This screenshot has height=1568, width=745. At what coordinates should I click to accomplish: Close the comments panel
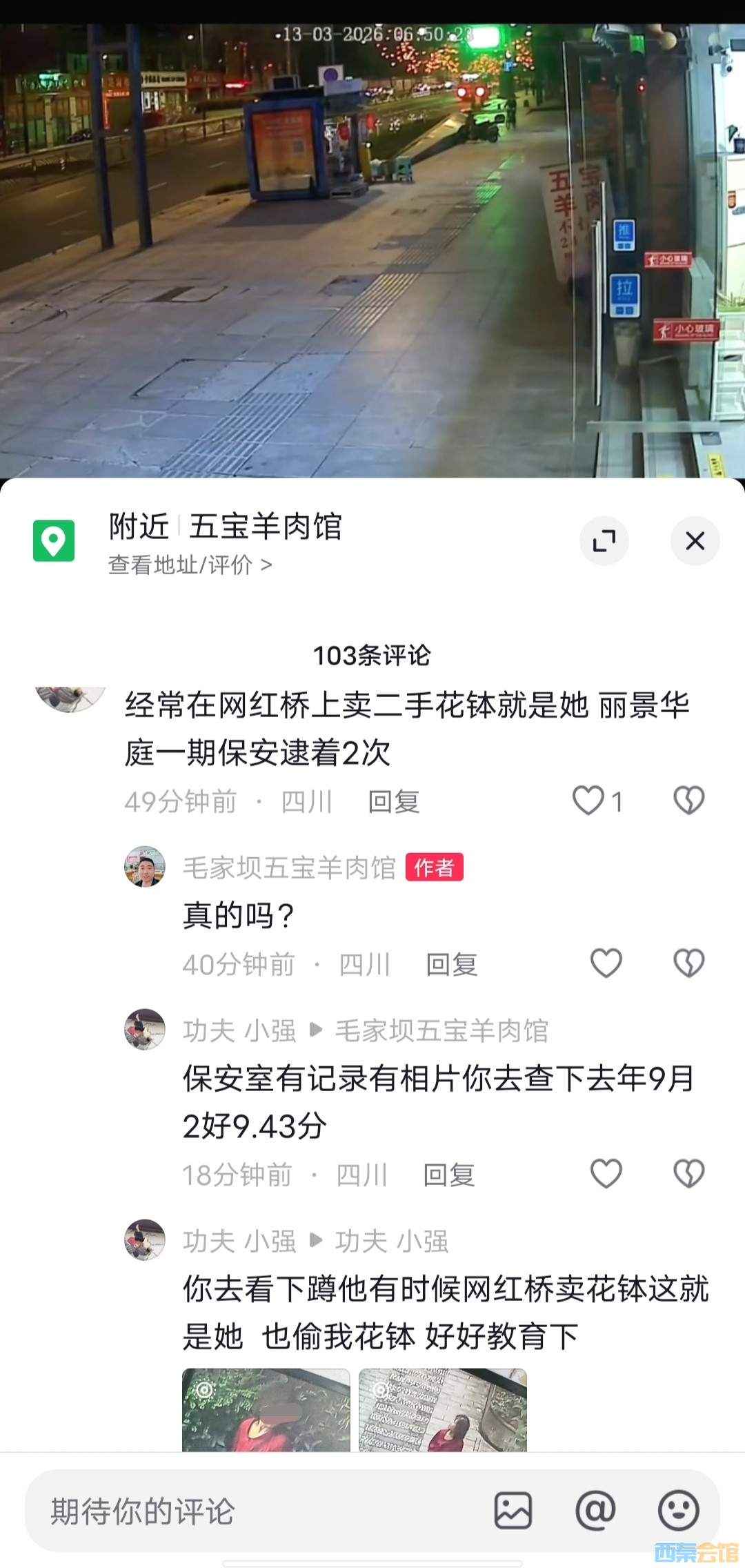(695, 541)
